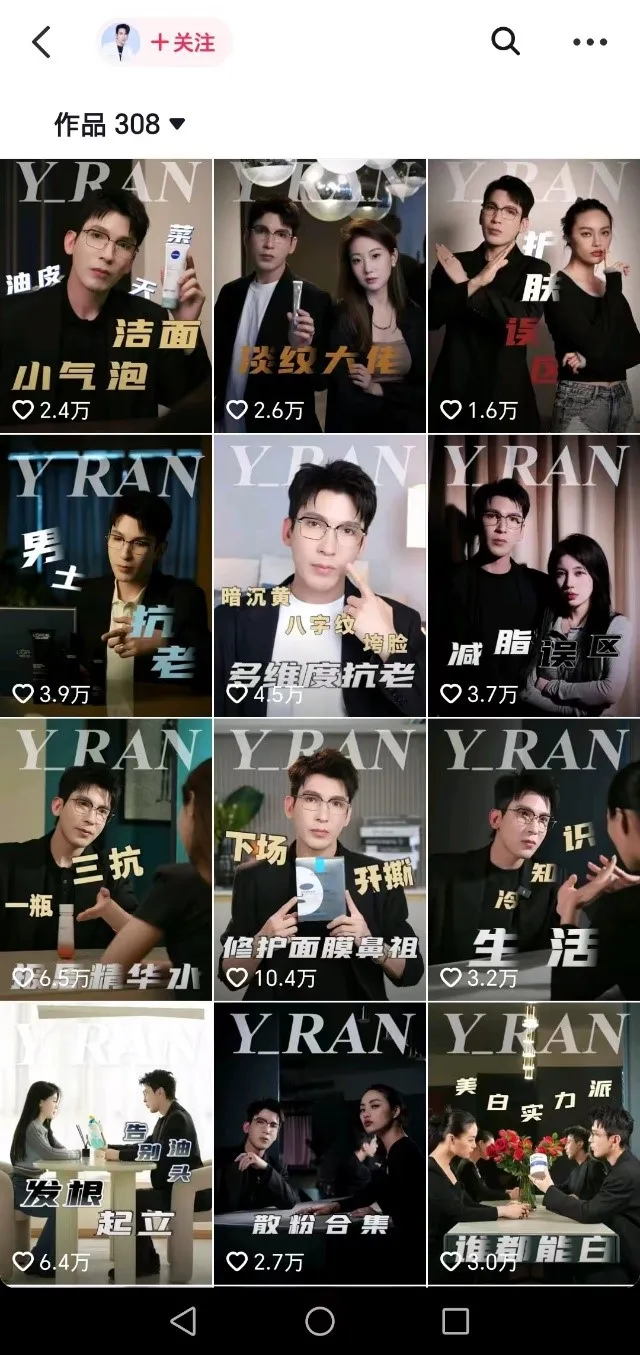The width and height of the screenshot is (640, 1355).
Task: View the 三抗精华水 video
Action: click(106, 859)
